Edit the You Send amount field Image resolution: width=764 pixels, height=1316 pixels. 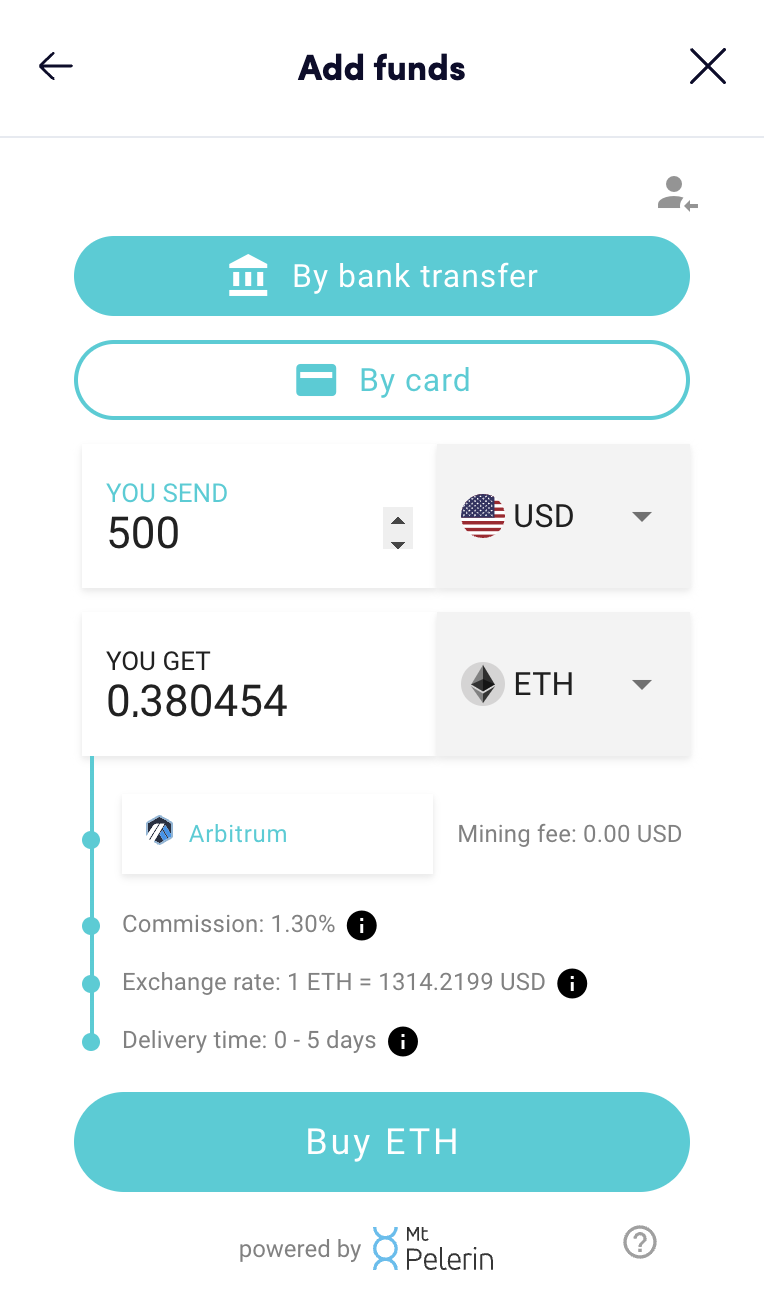pyautogui.click(x=240, y=516)
